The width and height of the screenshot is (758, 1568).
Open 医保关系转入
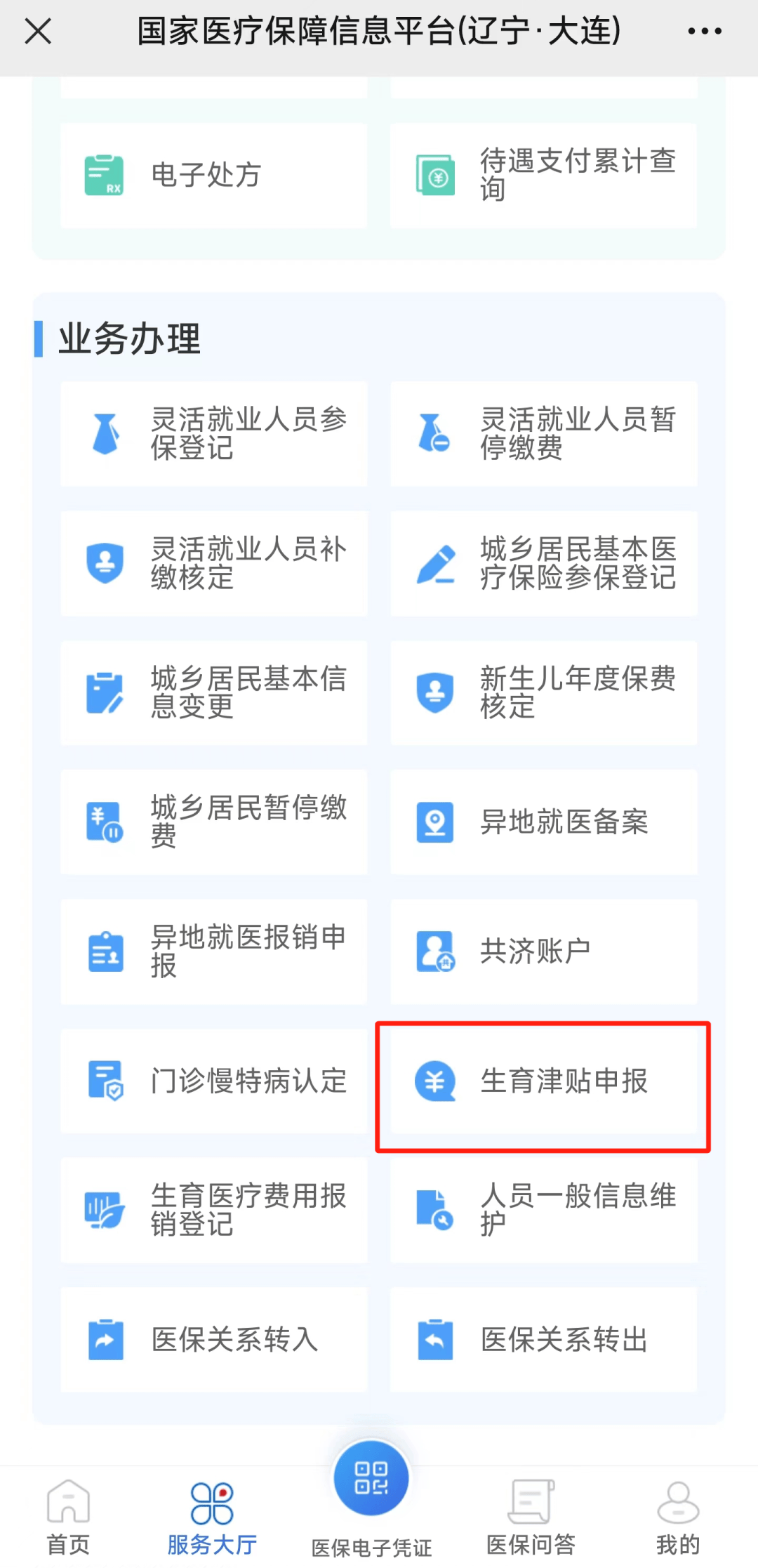click(x=213, y=1339)
